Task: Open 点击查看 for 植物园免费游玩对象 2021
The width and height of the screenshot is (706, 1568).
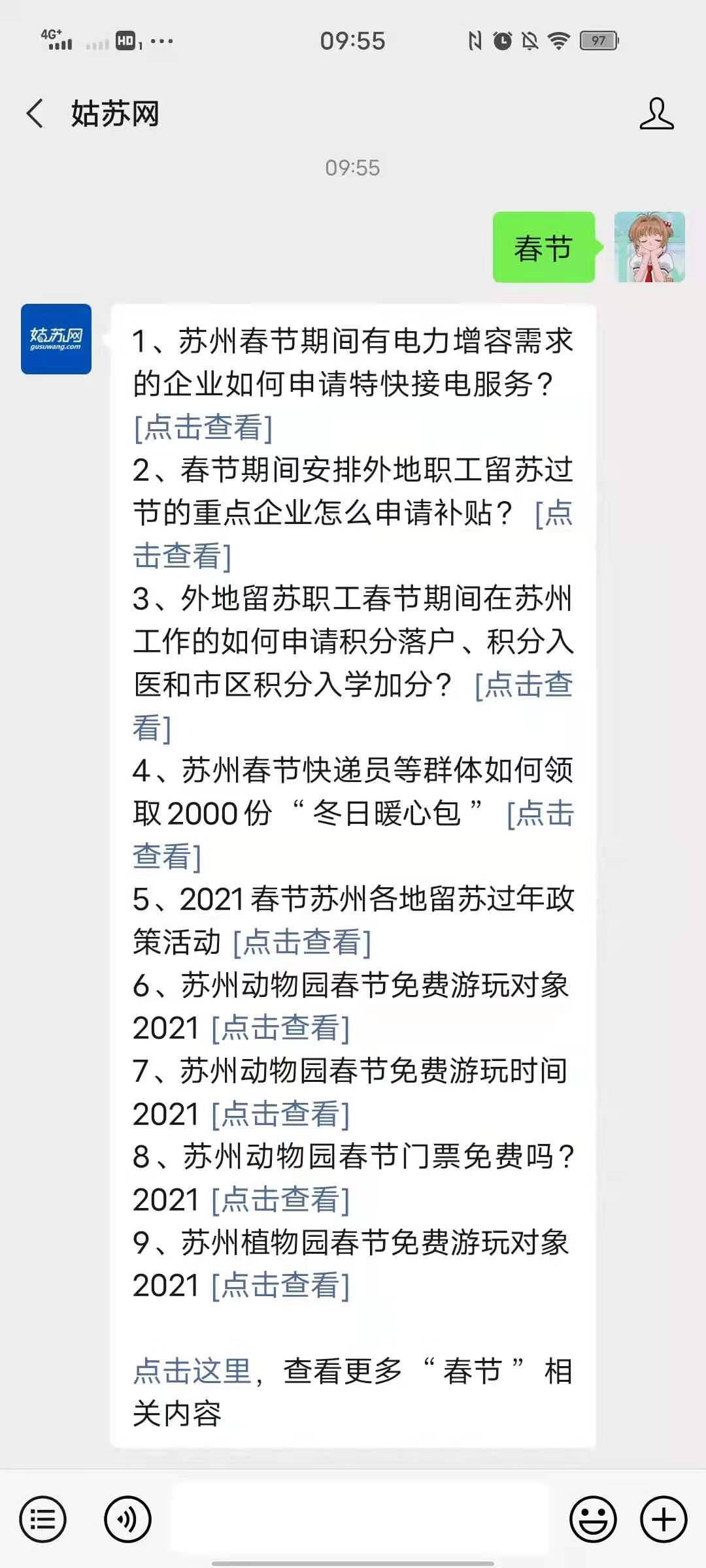Action: tap(280, 1285)
